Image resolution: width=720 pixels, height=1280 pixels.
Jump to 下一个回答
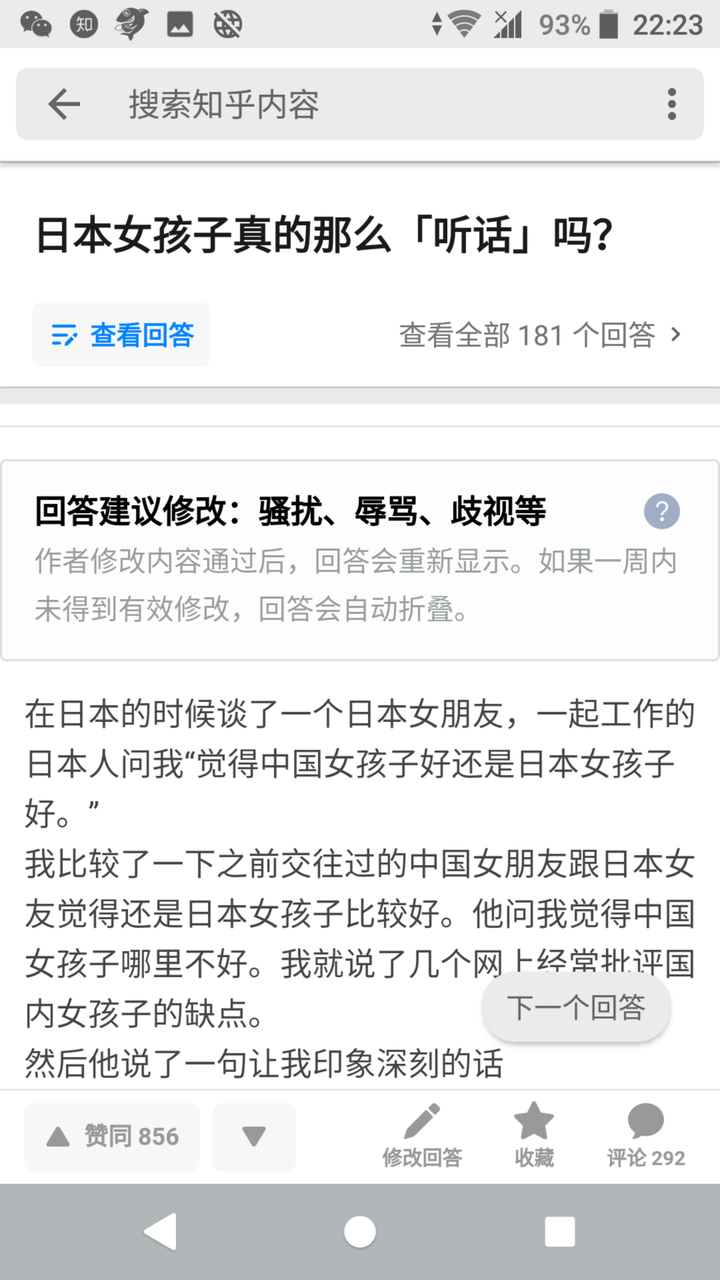point(576,1008)
